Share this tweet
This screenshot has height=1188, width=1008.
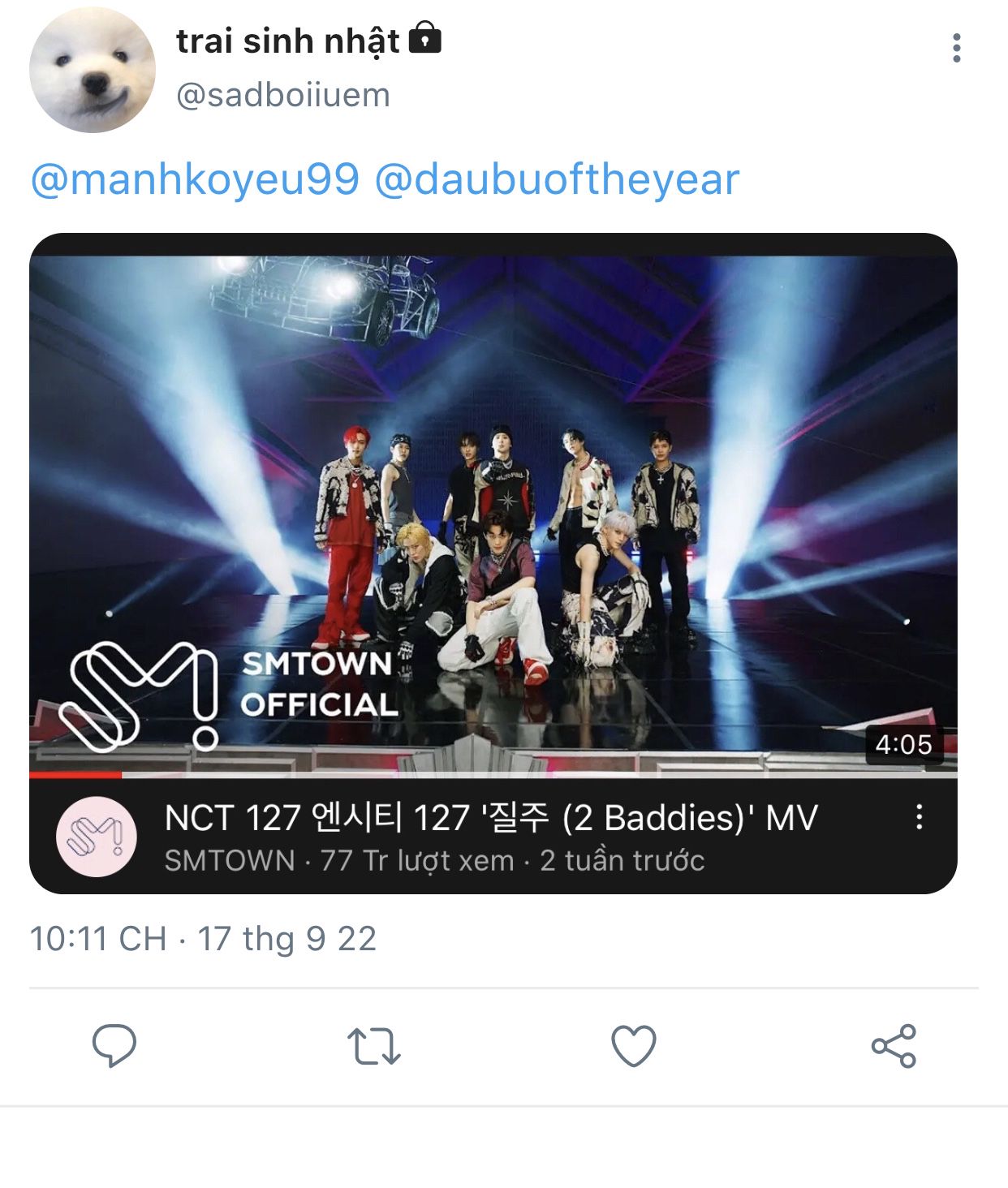[x=894, y=1045]
